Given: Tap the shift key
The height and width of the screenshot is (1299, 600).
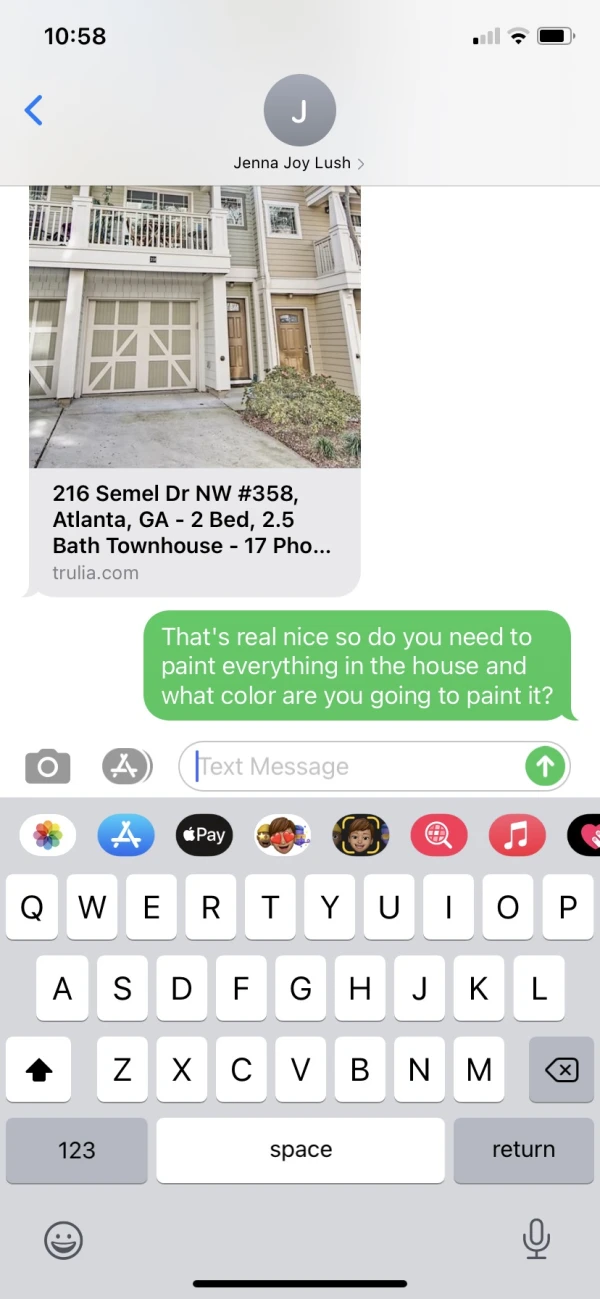Looking at the screenshot, I should coord(39,1071).
